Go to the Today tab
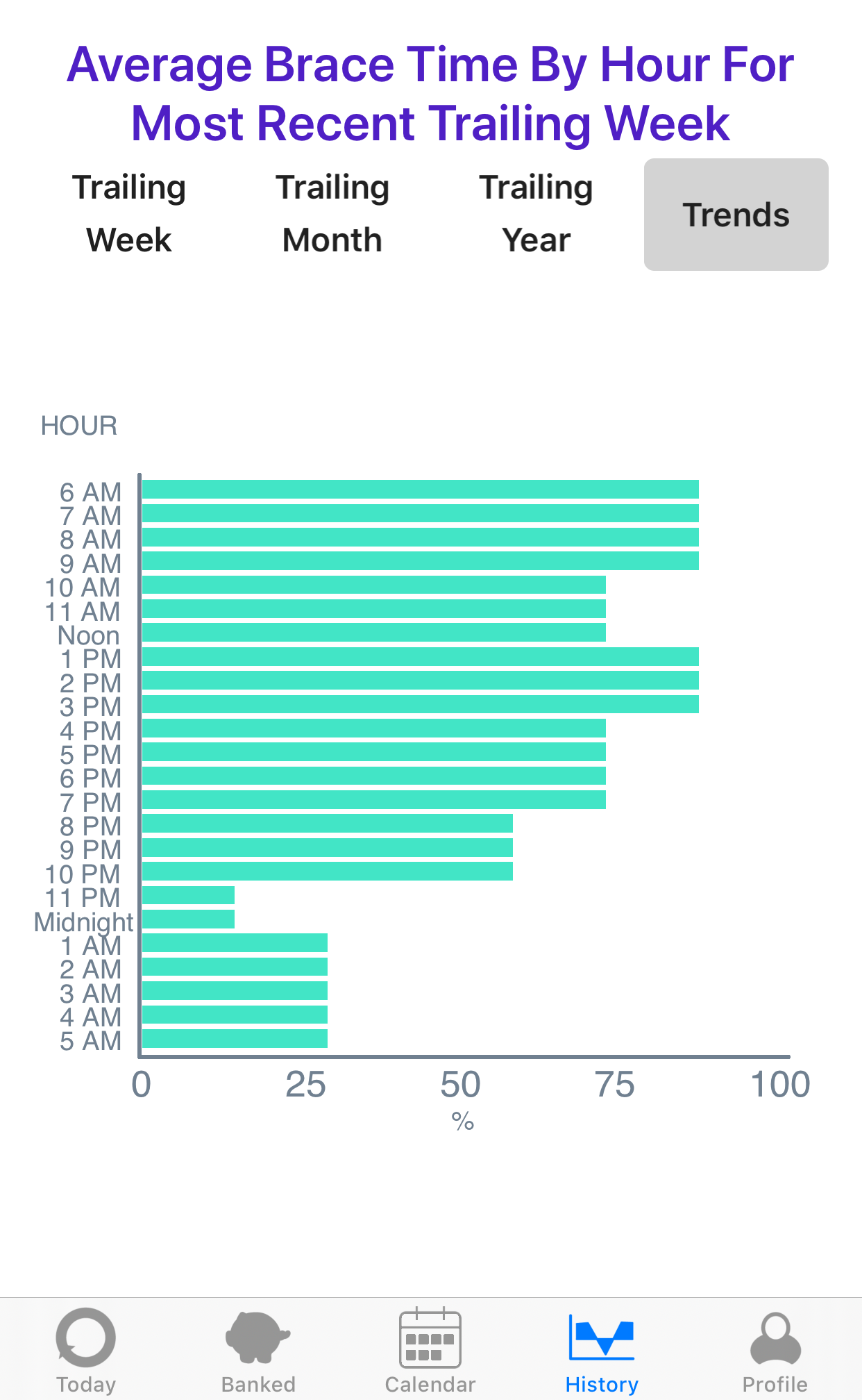The width and height of the screenshot is (862, 1400). tap(86, 1350)
